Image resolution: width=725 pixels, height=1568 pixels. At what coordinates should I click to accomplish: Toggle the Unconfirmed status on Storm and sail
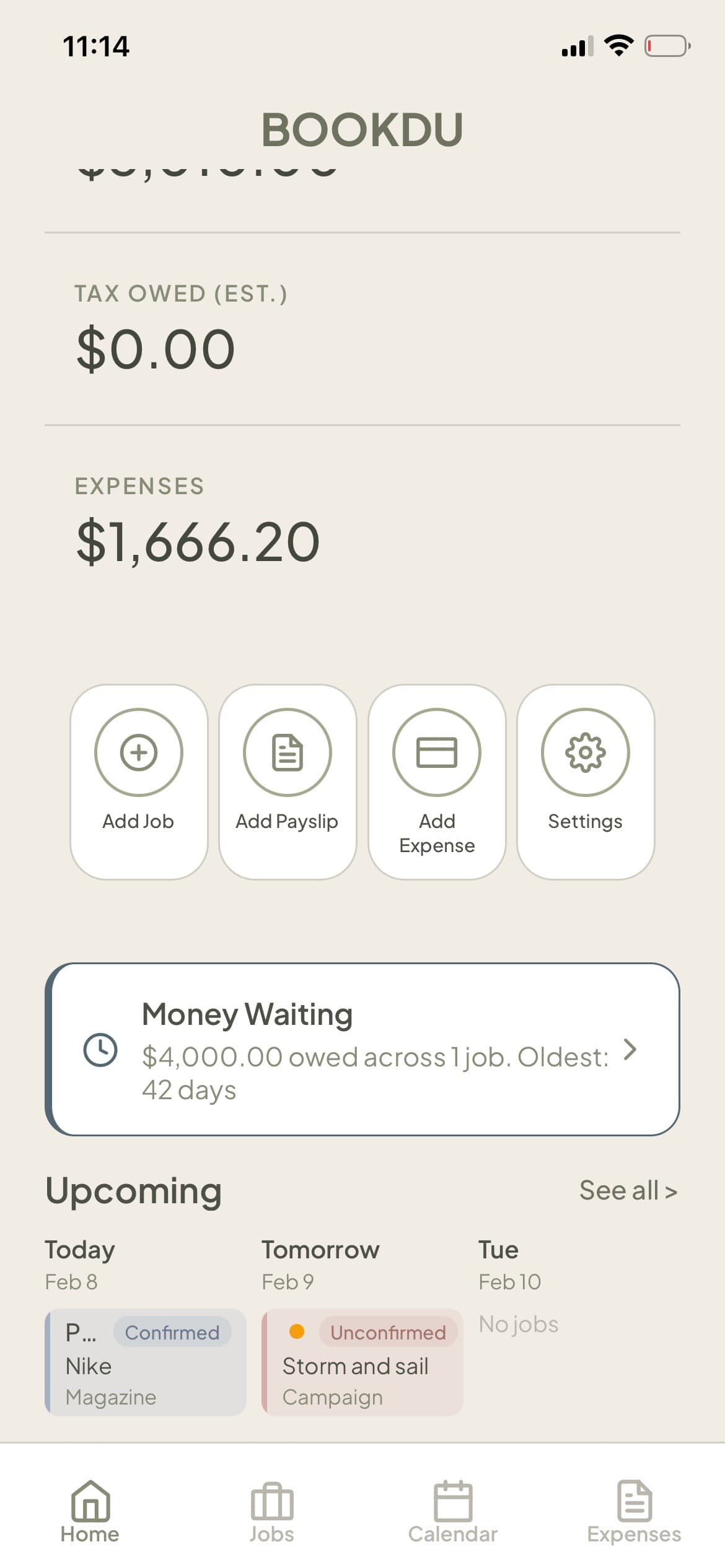pos(387,1333)
